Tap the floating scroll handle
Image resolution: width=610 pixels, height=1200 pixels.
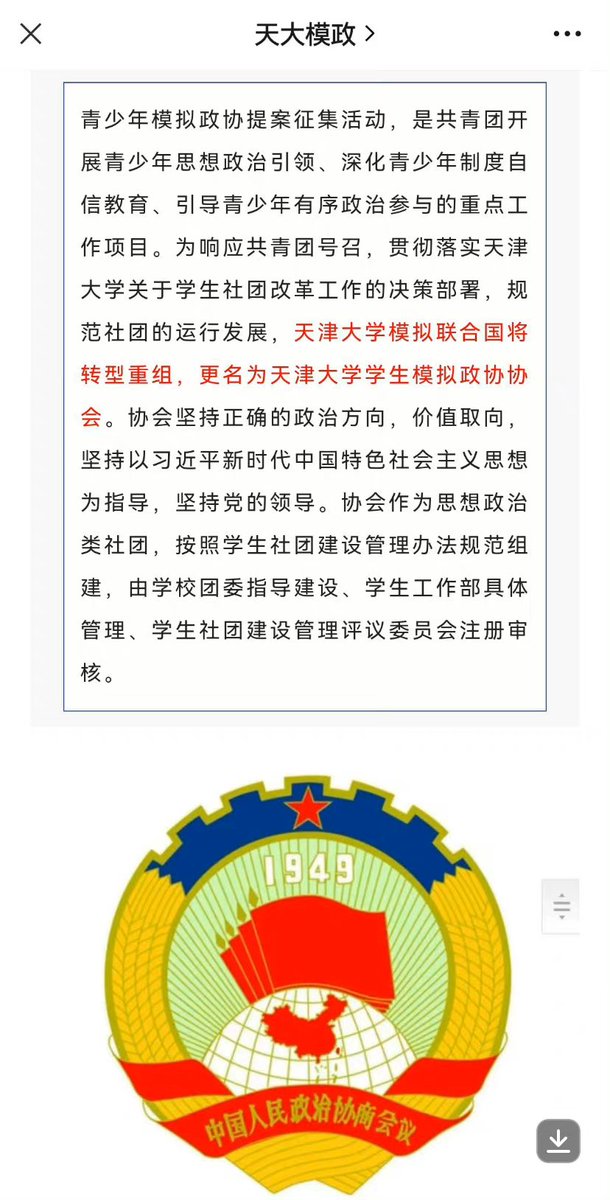click(561, 906)
